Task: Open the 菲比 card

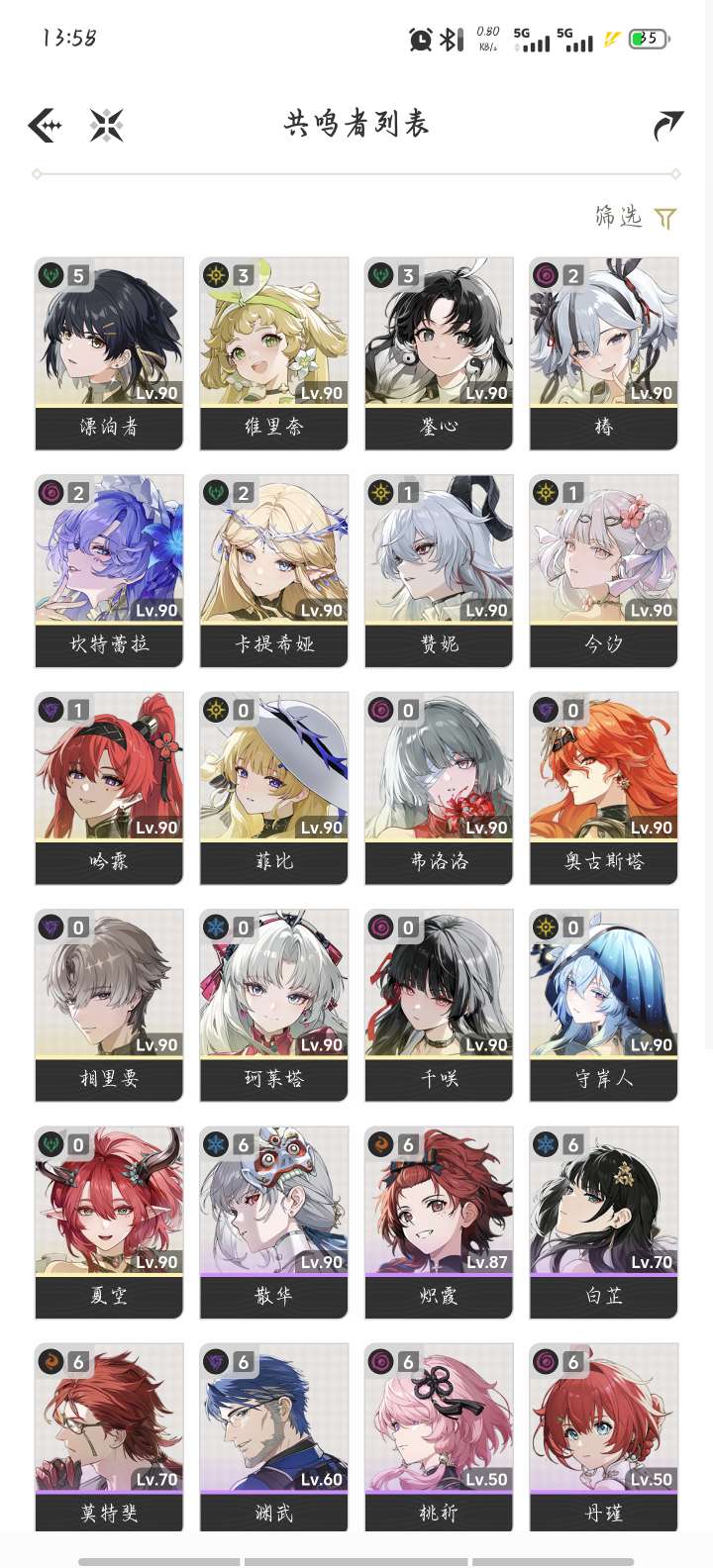Action: [x=274, y=788]
